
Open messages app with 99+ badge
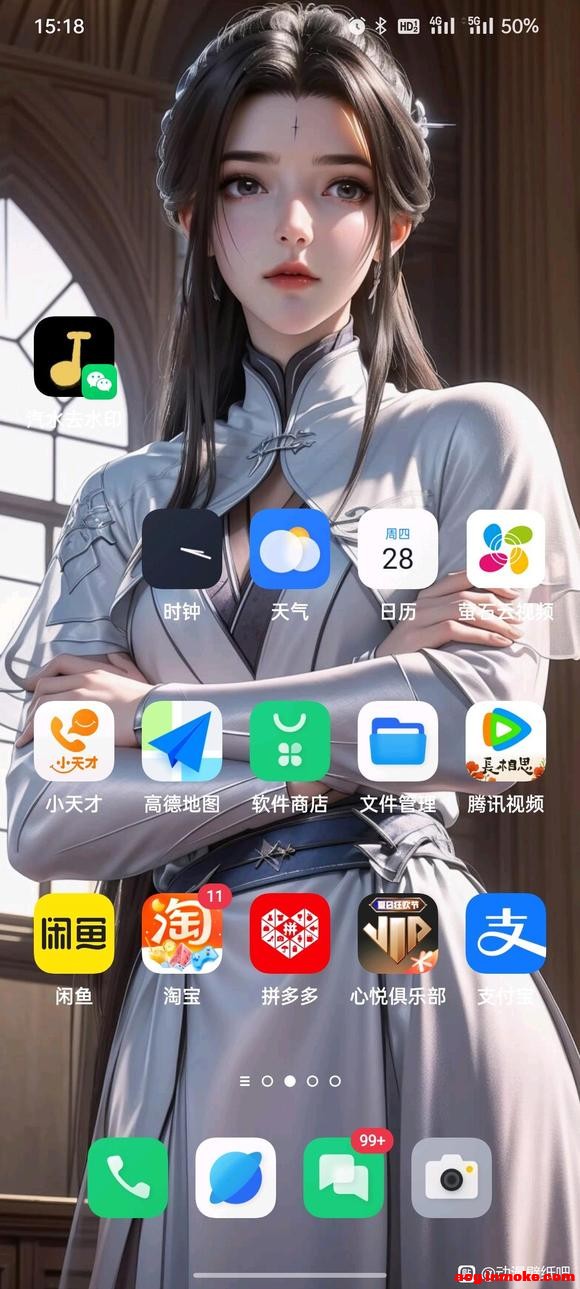tap(344, 1177)
